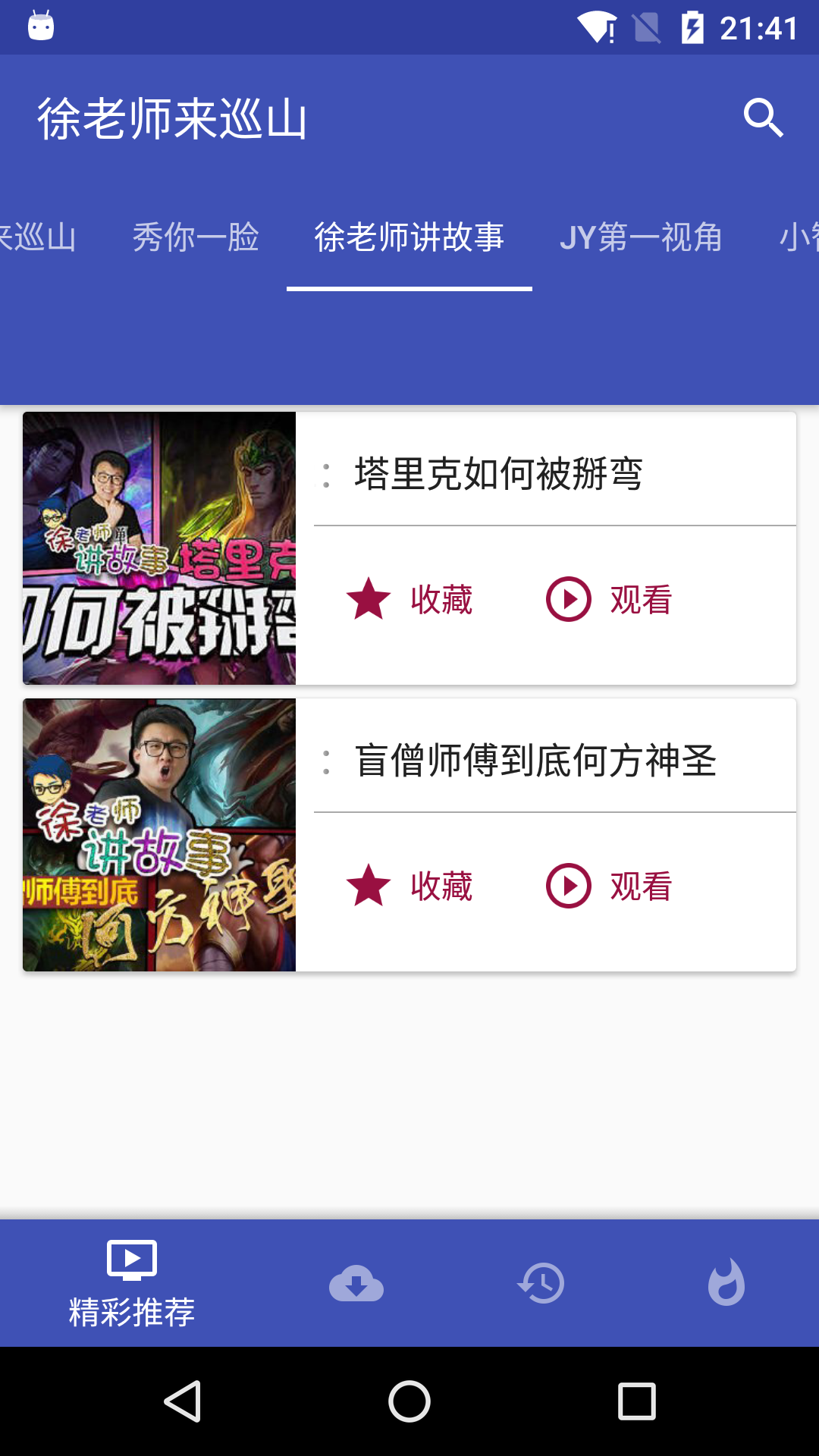The height and width of the screenshot is (1456, 819).
Task: Tap 收藏 for 盲僧师傅到底何方神圣
Action: coord(409,886)
